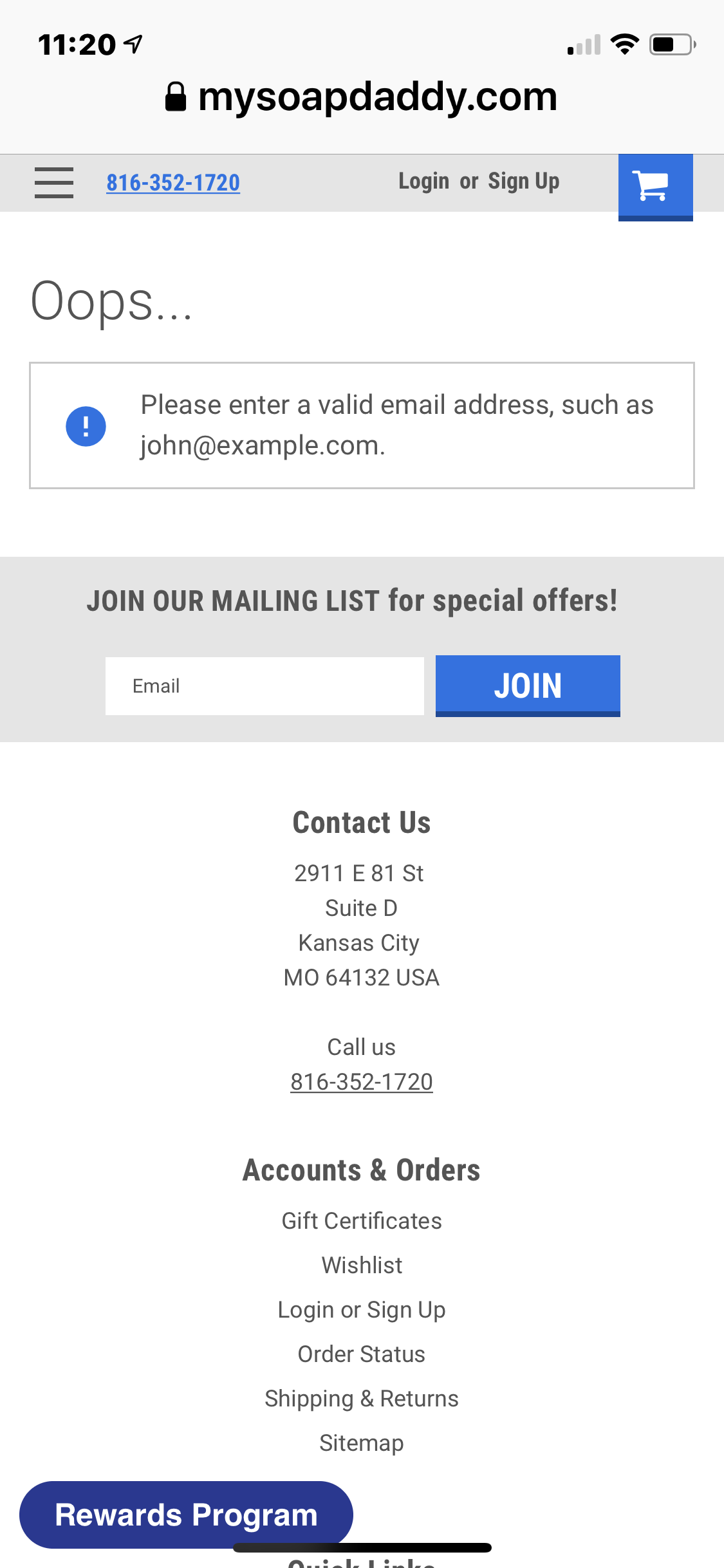This screenshot has height=1568, width=724.
Task: Tap the JOIN mailing list button
Action: pyautogui.click(x=528, y=686)
